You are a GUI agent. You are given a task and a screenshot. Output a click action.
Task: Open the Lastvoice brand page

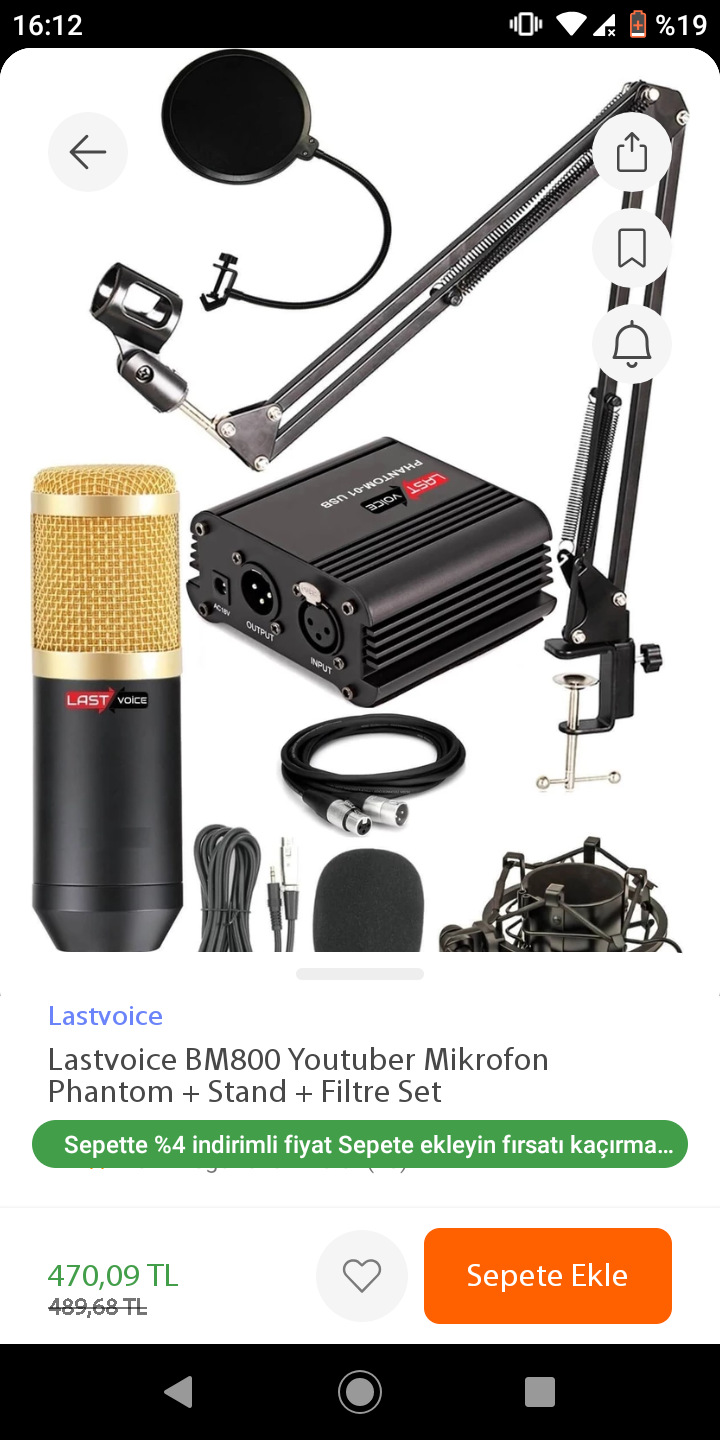pyautogui.click(x=105, y=1016)
